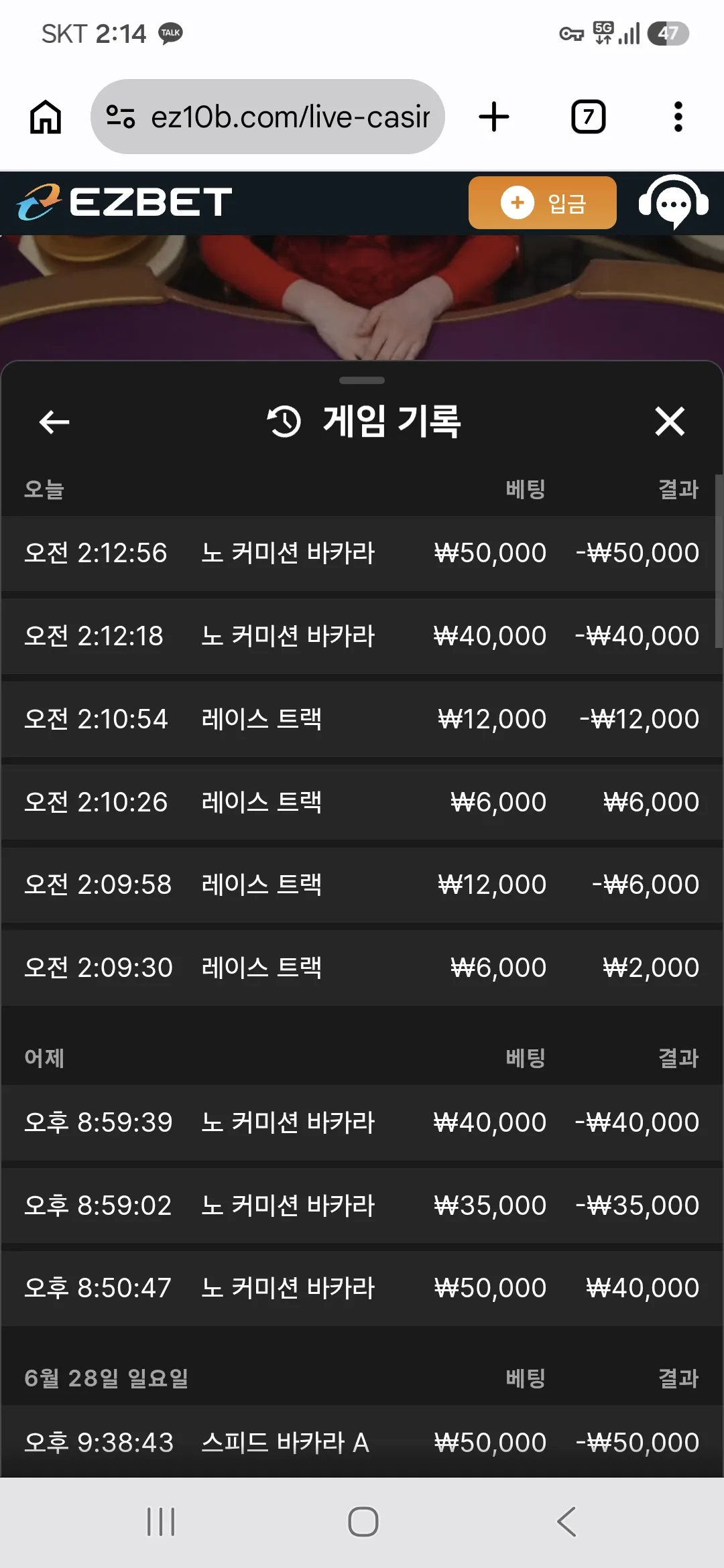Tap the system back button
The width and height of the screenshot is (724, 1568).
(x=566, y=1522)
